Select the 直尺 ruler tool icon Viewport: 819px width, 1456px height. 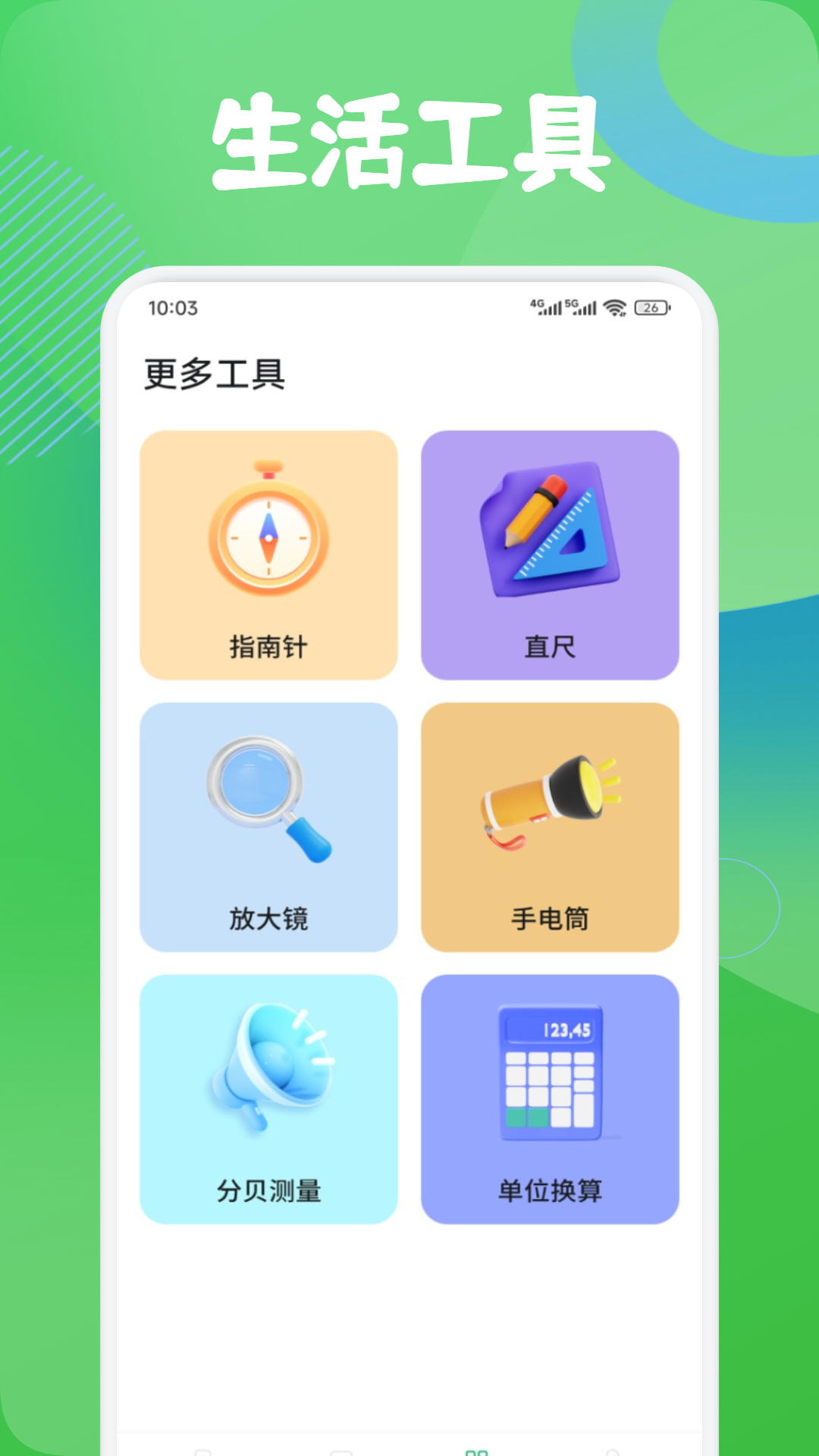coord(550,550)
